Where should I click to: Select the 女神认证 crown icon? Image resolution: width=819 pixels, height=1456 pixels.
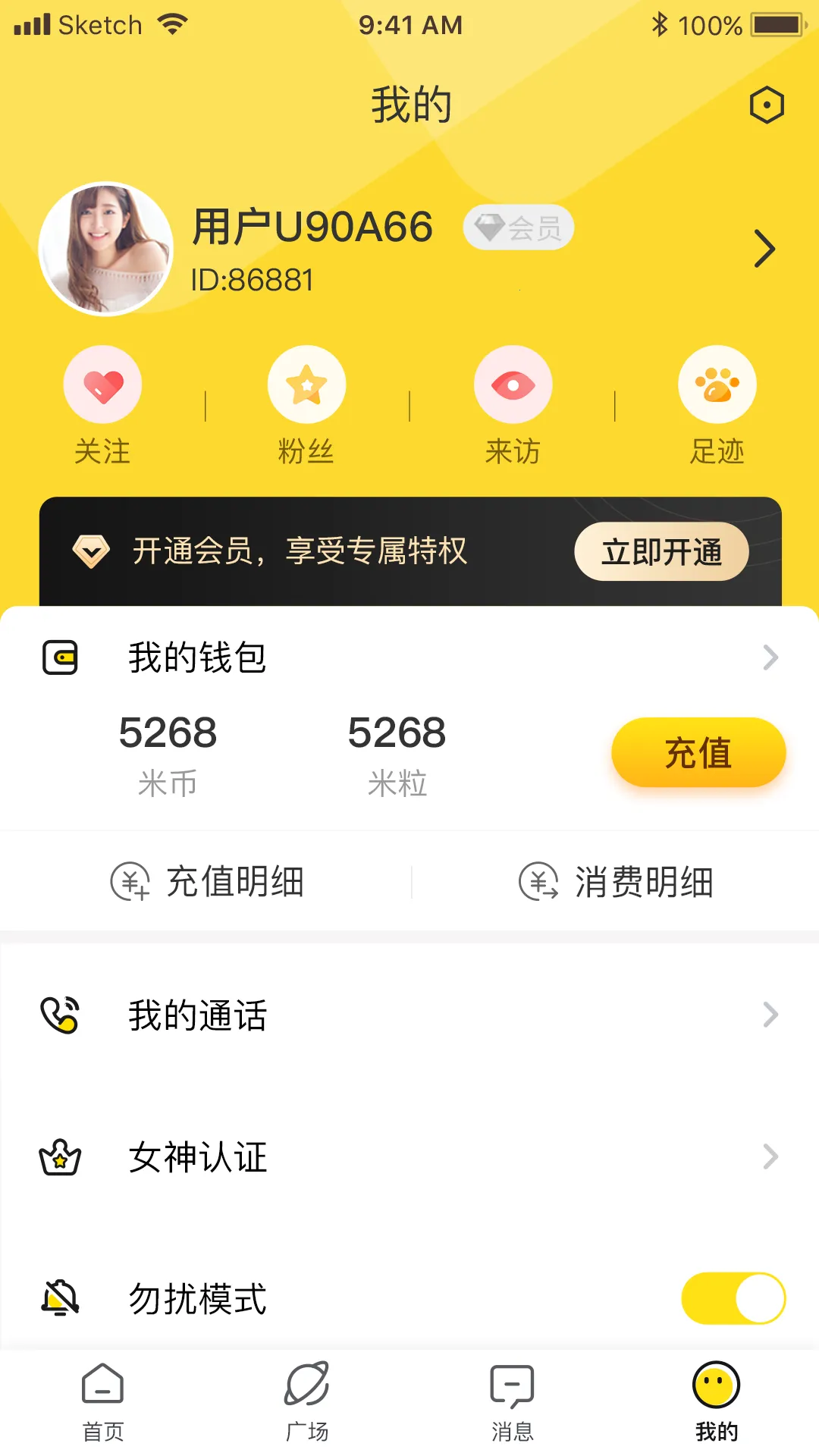pos(61,1156)
